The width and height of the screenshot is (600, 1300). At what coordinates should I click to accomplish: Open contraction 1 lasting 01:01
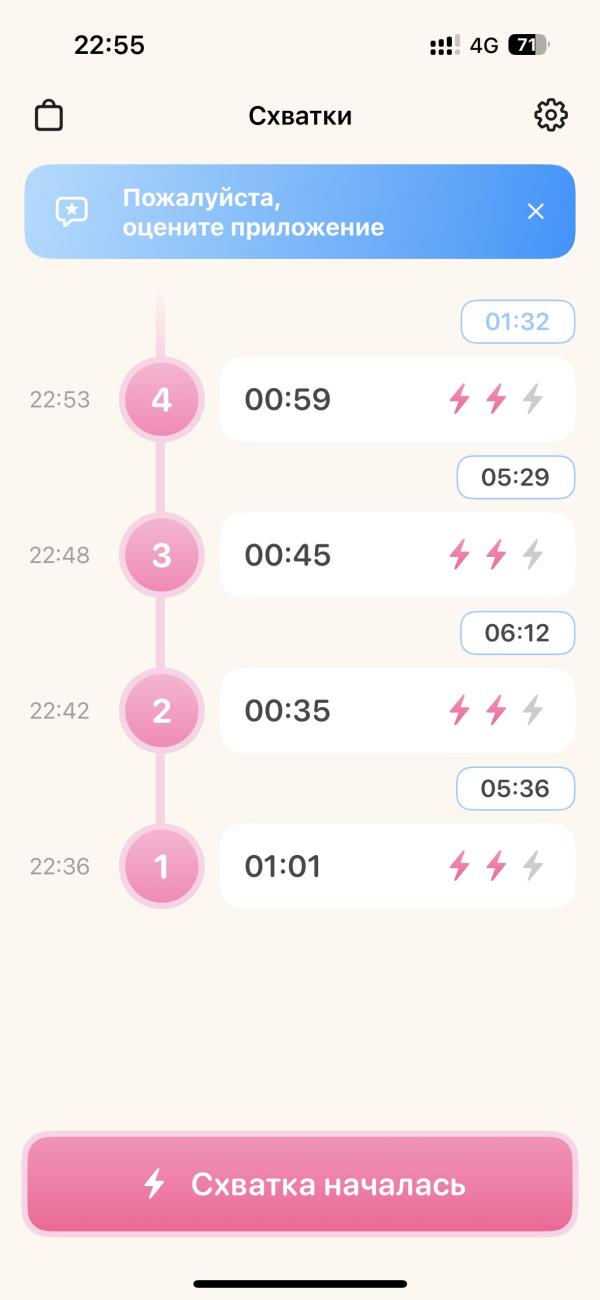pyautogui.click(x=397, y=866)
